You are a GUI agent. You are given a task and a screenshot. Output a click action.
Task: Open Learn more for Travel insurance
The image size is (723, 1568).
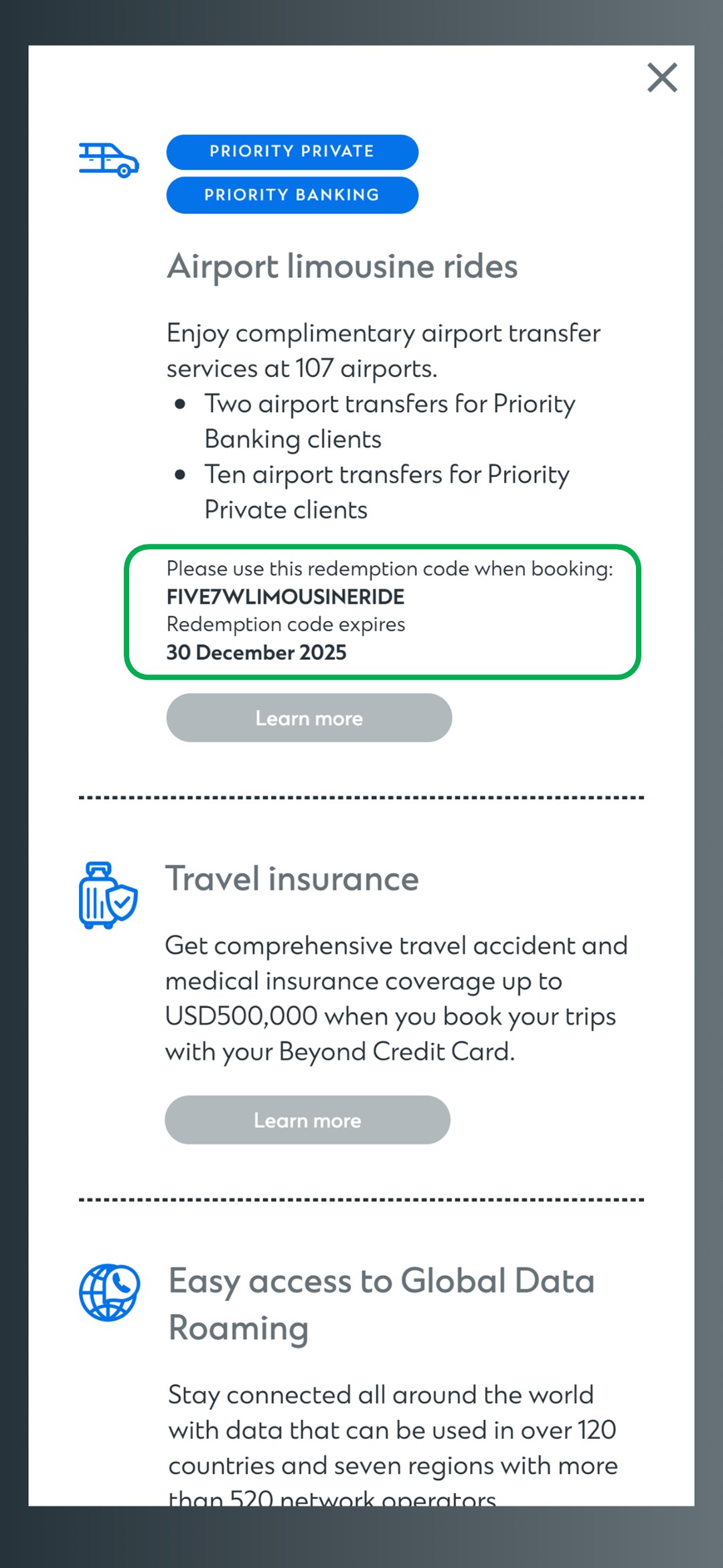pos(307,1120)
